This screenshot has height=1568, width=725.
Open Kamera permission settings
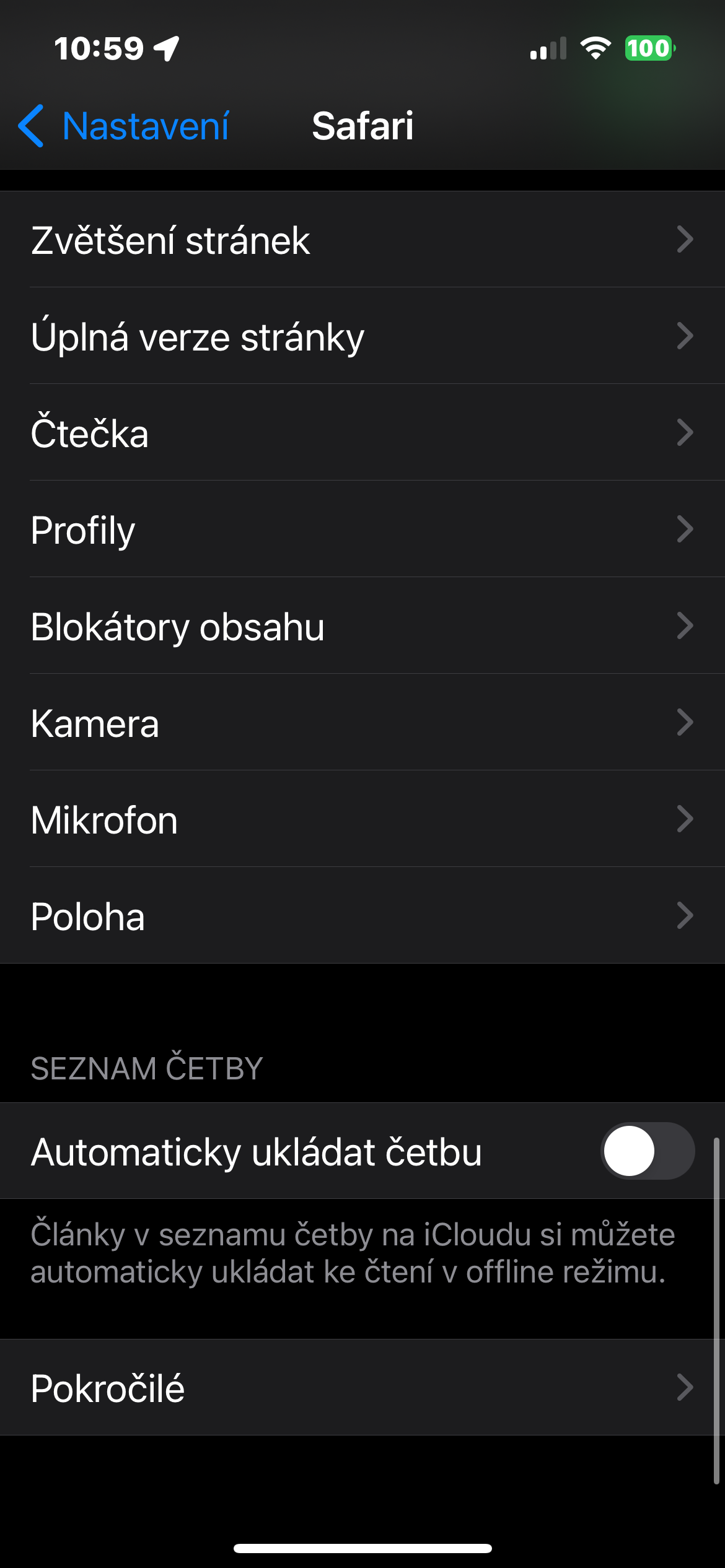coord(362,723)
